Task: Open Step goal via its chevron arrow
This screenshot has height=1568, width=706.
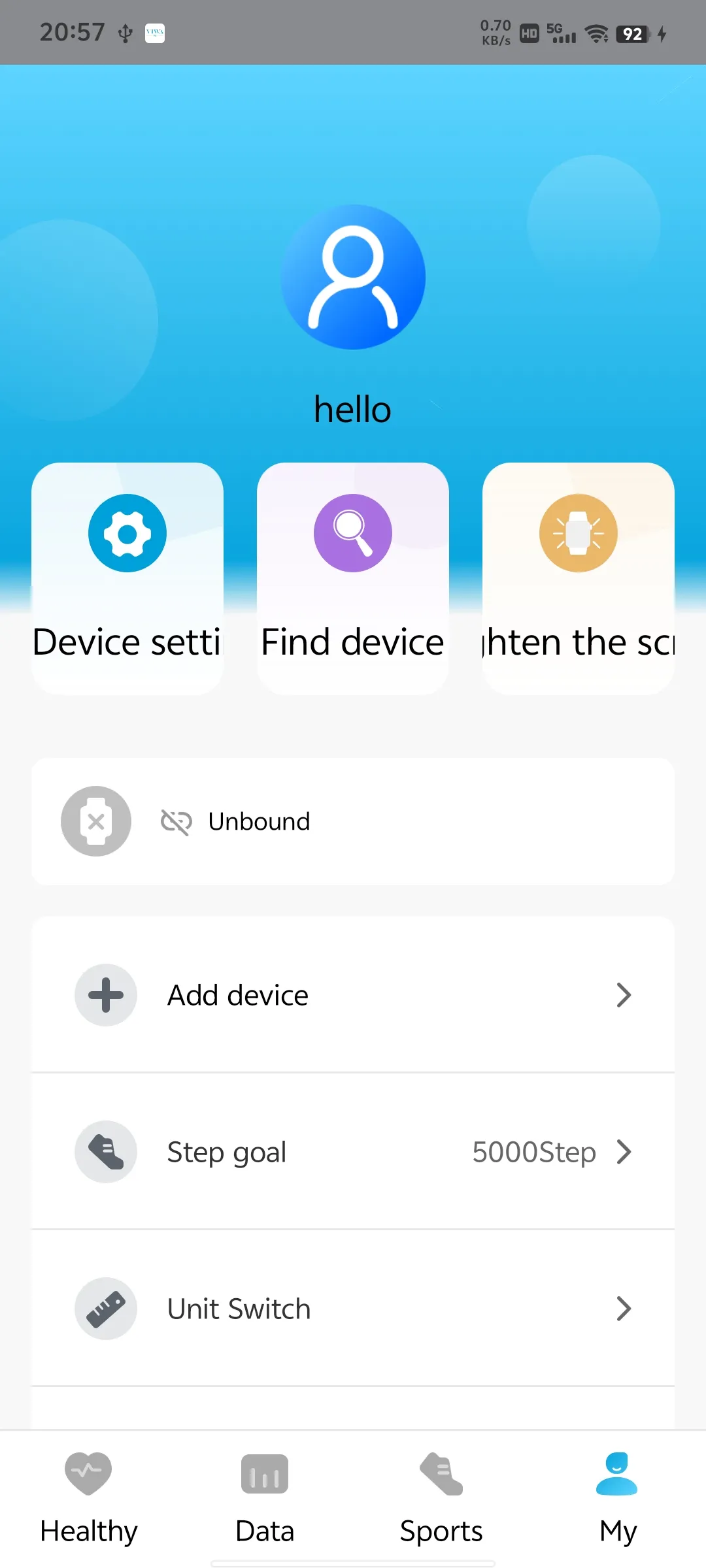Action: point(625,1152)
